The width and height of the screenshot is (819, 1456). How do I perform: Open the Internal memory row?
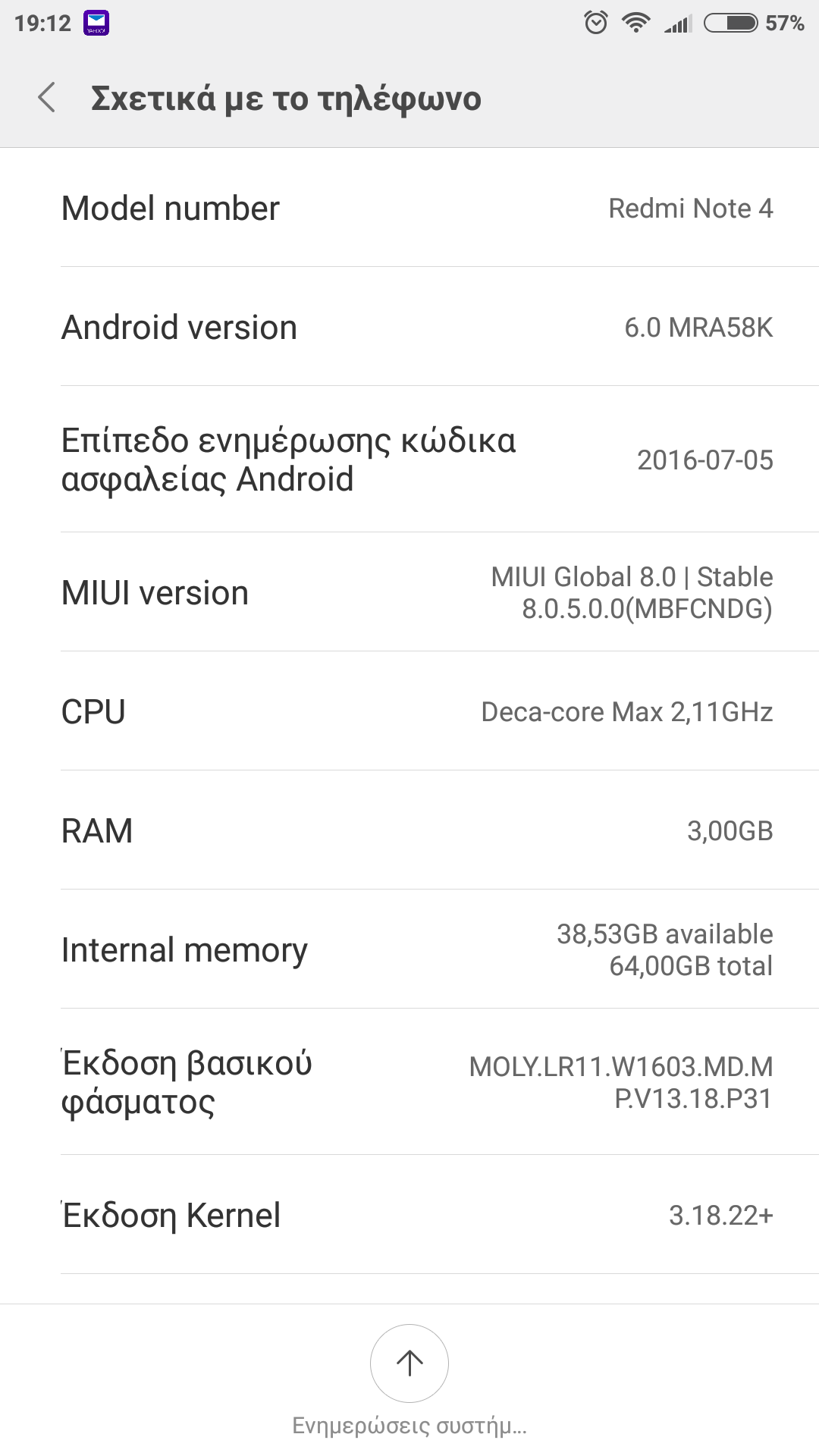(x=409, y=949)
